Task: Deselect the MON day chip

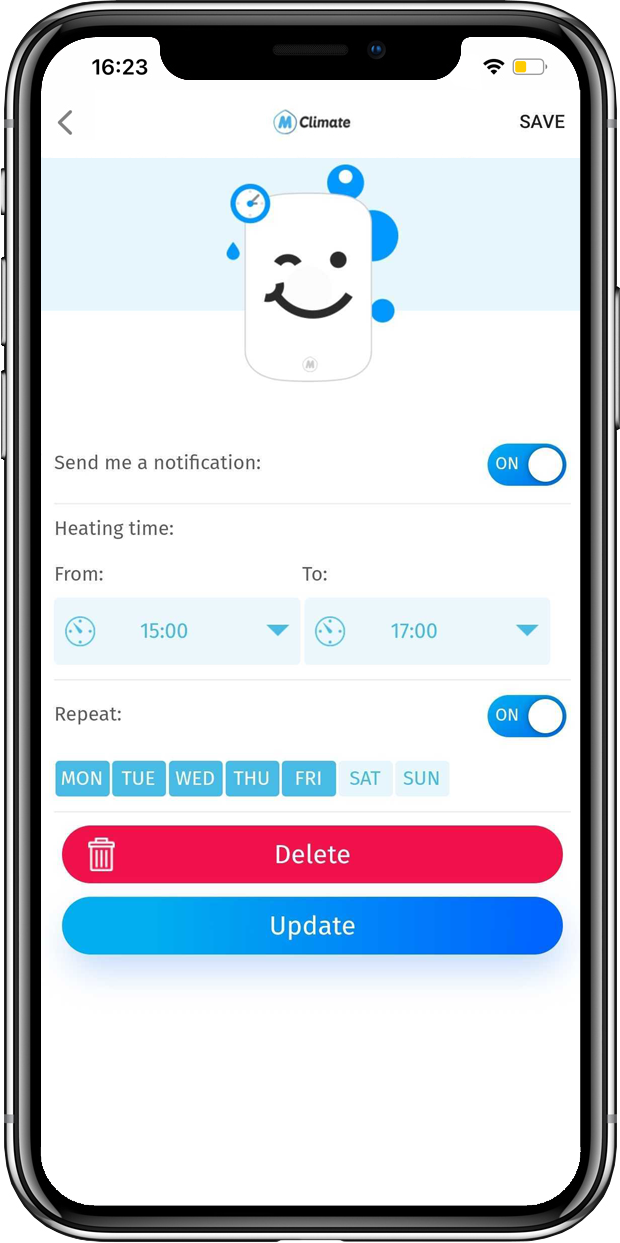Action: coord(82,779)
